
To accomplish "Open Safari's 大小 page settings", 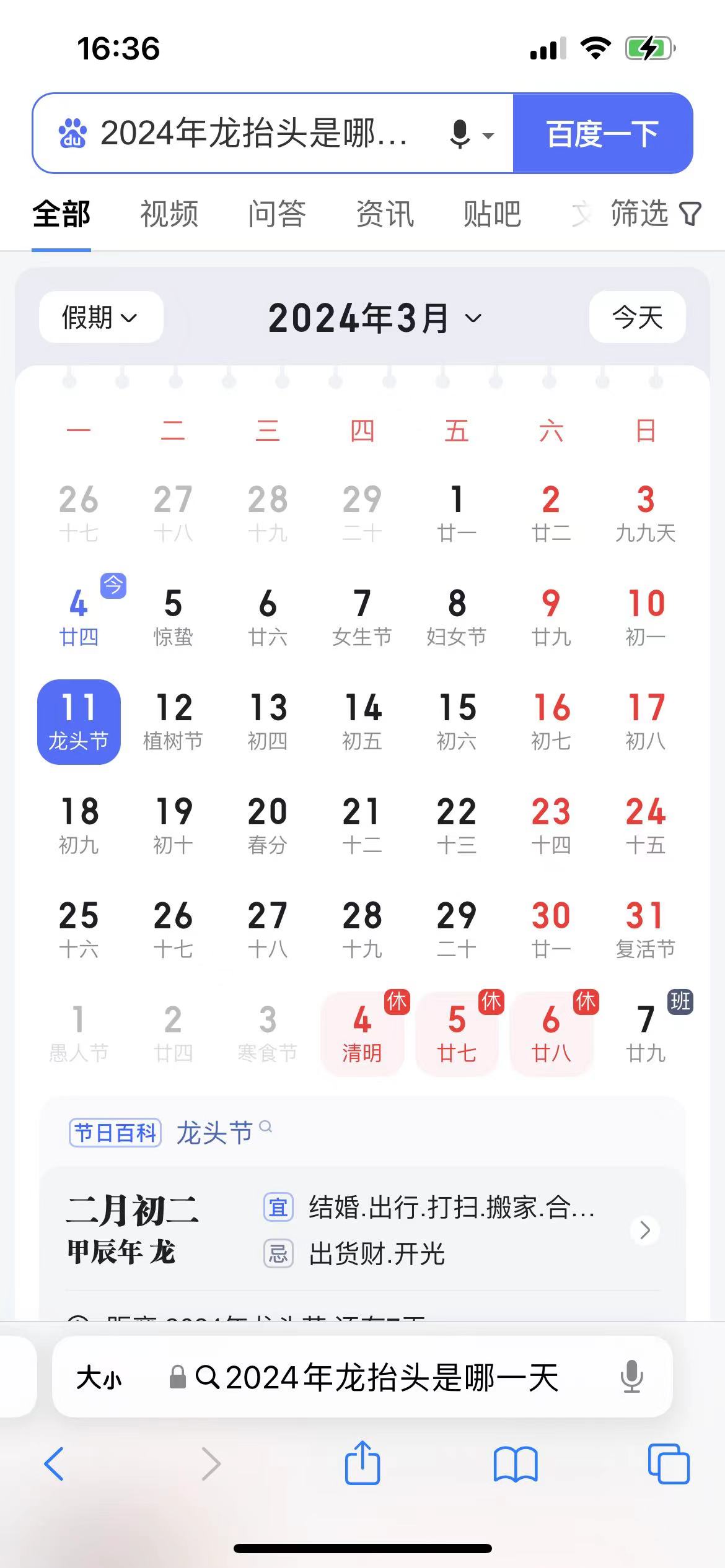I will (99, 1378).
